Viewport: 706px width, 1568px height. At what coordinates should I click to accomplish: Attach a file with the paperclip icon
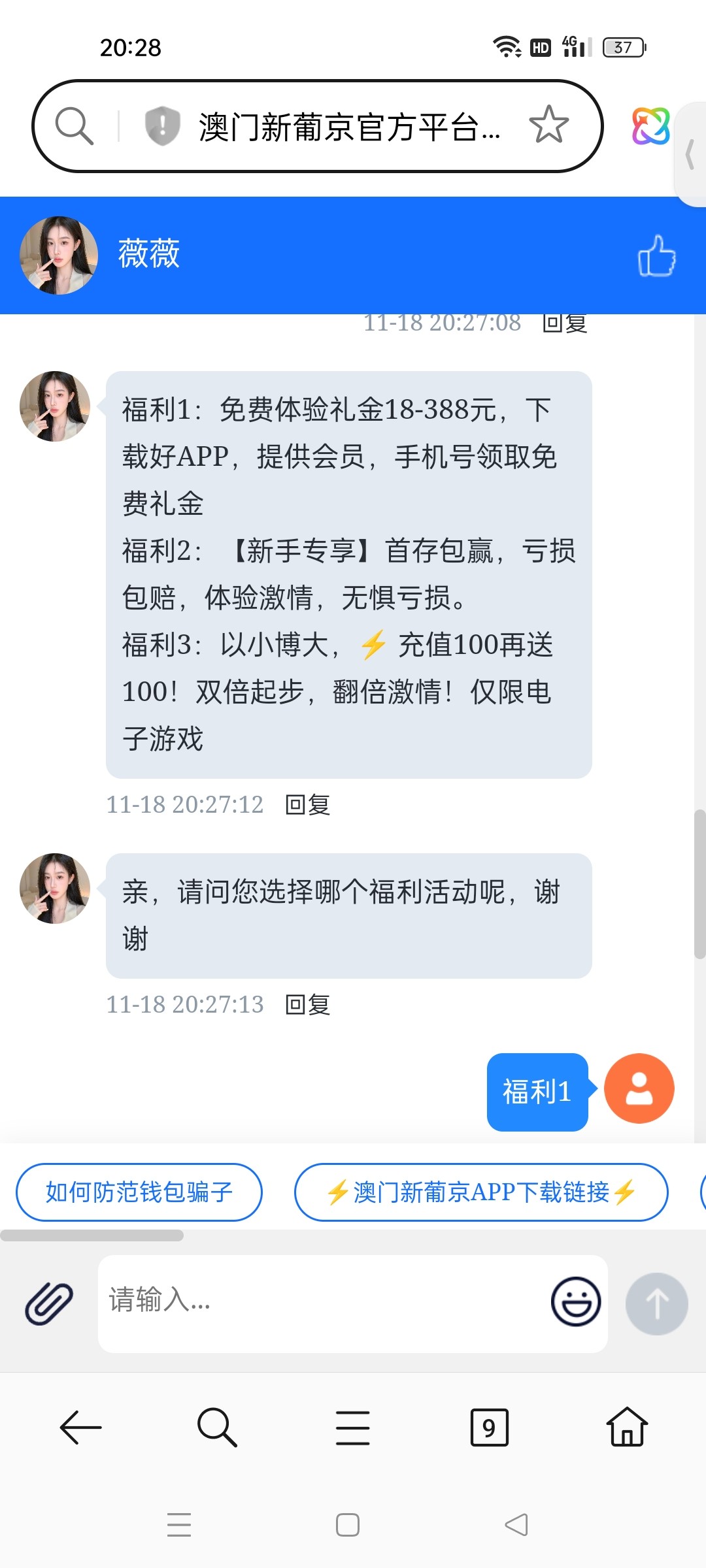49,1303
